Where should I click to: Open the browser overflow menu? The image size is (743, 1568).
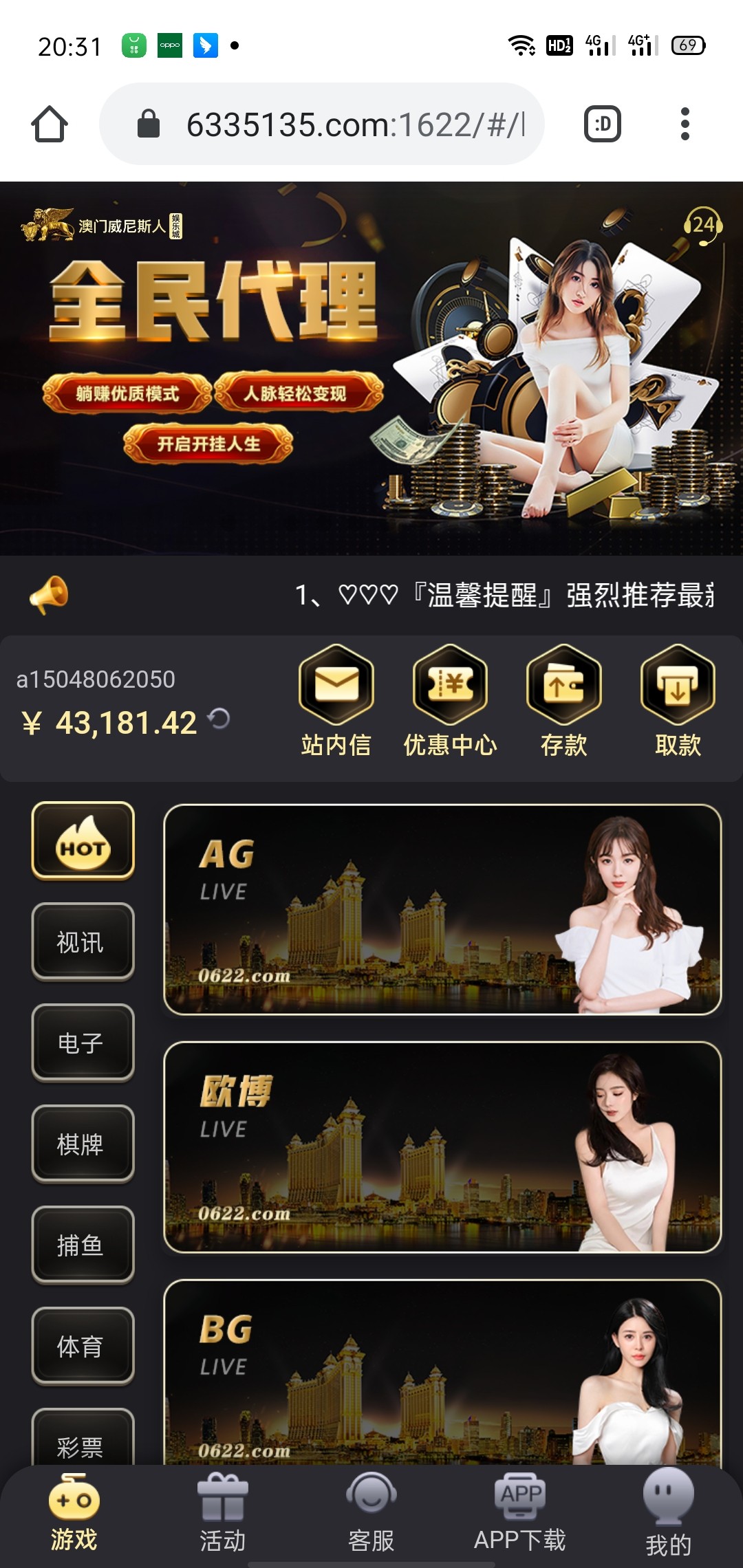684,124
